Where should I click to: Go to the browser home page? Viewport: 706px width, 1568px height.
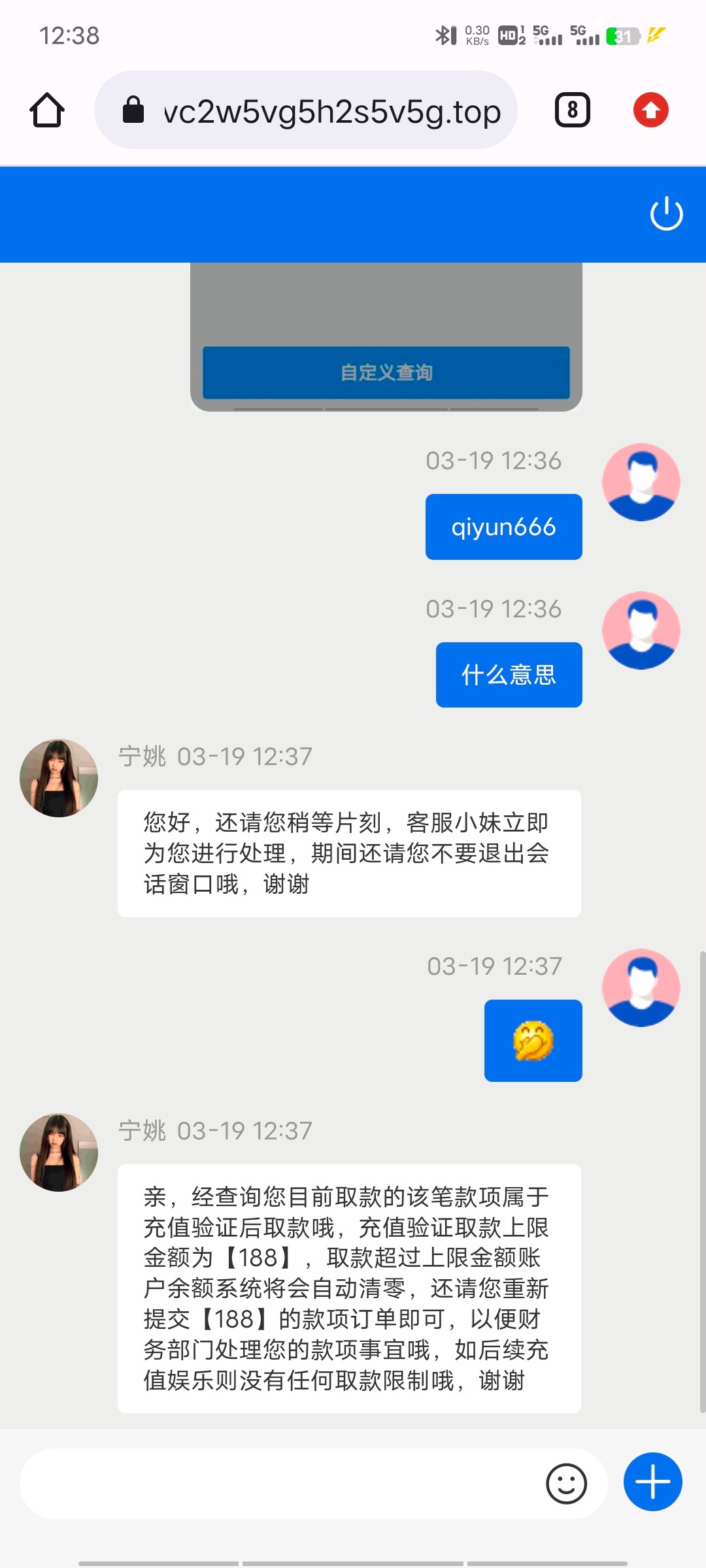tap(47, 110)
